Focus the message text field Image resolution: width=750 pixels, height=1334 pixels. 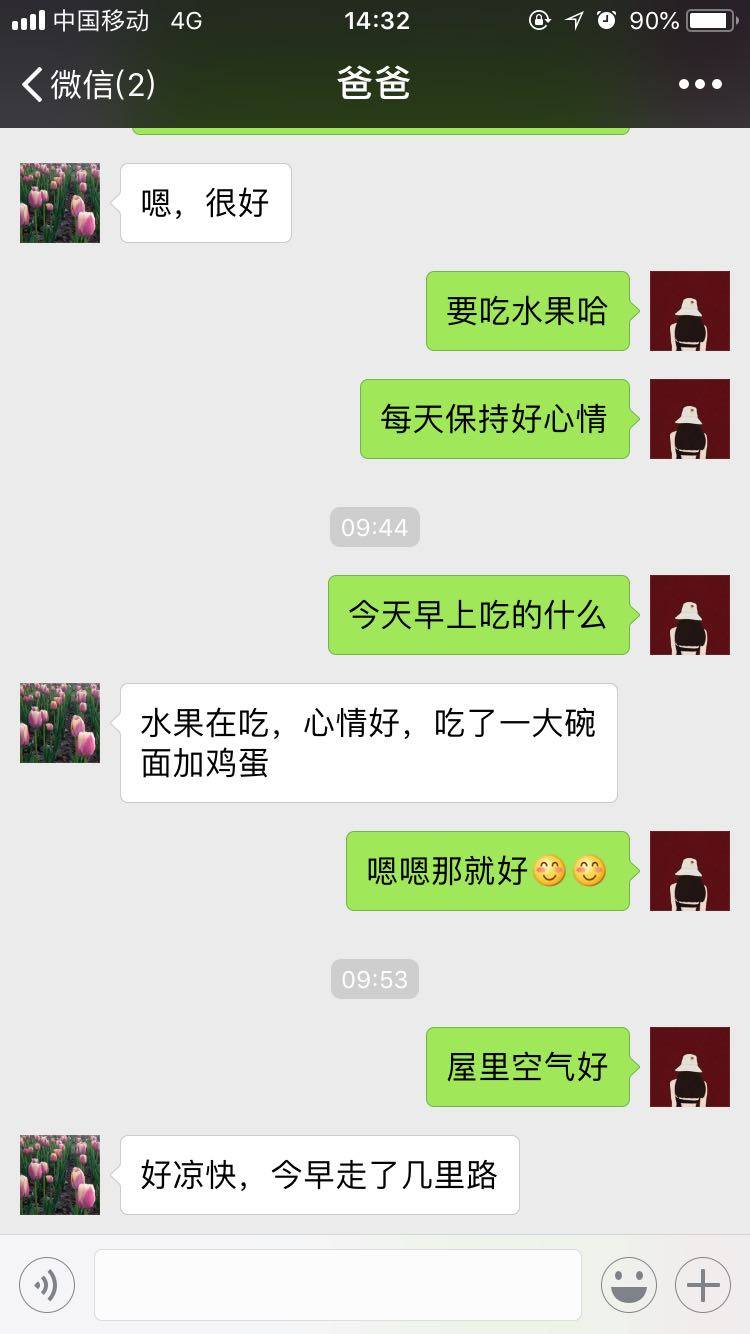click(x=338, y=1284)
